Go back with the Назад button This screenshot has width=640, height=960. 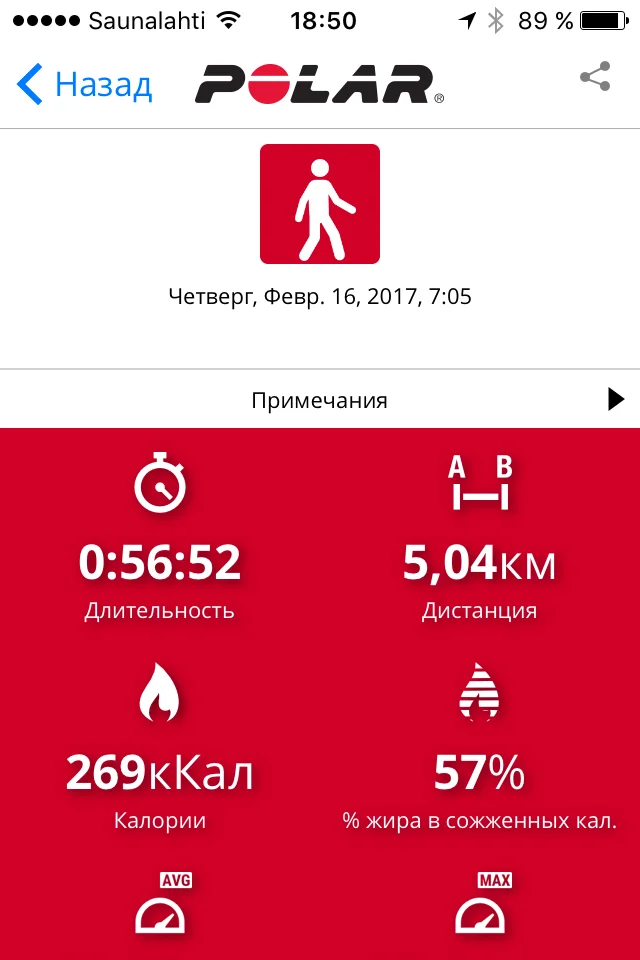[84, 84]
